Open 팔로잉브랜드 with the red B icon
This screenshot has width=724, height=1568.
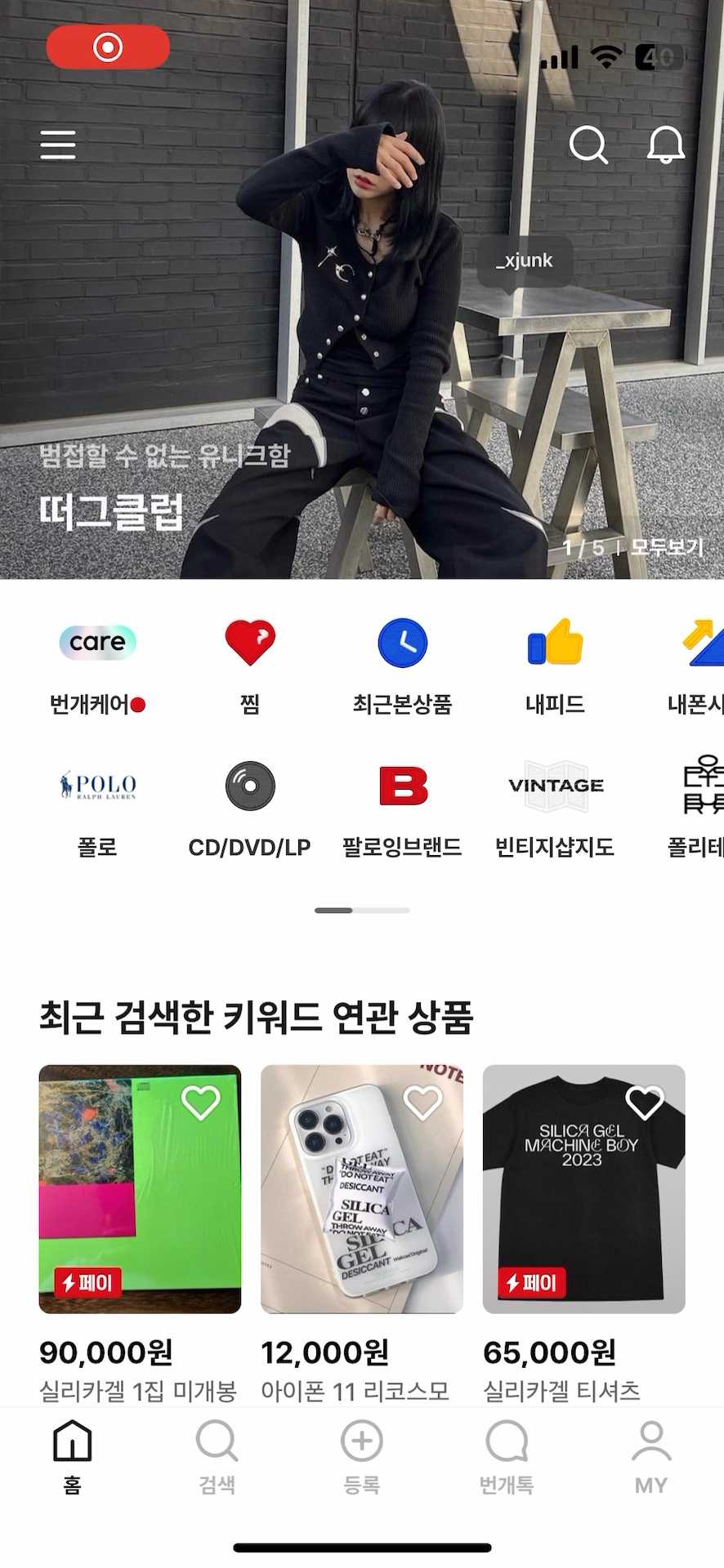pyautogui.click(x=402, y=785)
